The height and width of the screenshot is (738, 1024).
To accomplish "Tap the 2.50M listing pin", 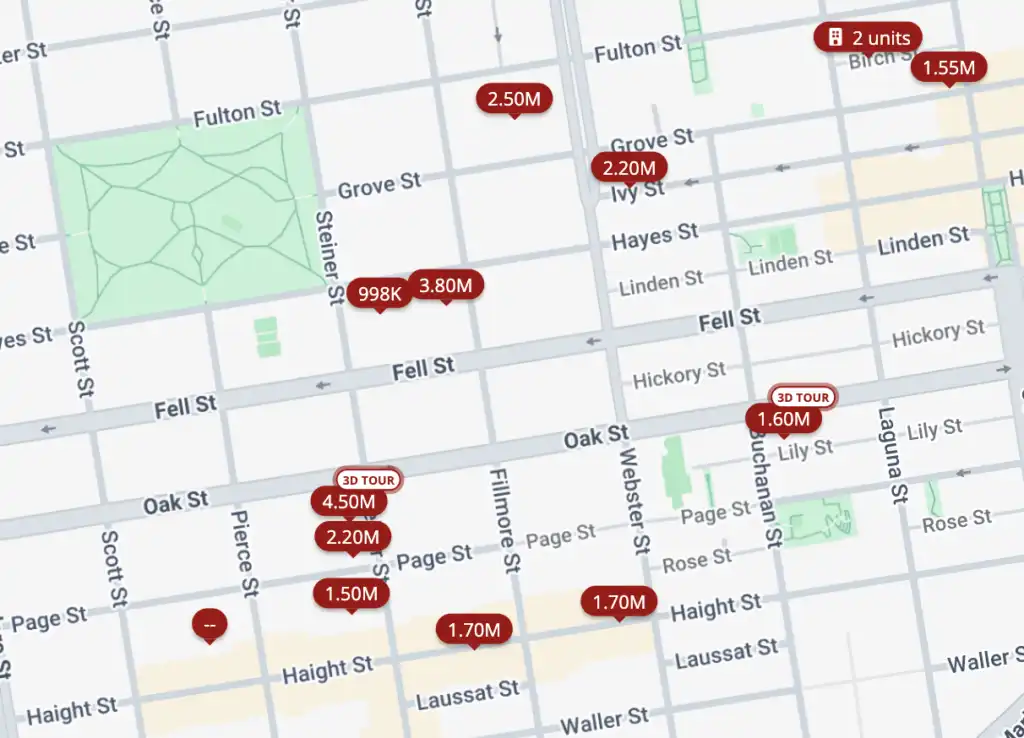I will pyautogui.click(x=514, y=98).
